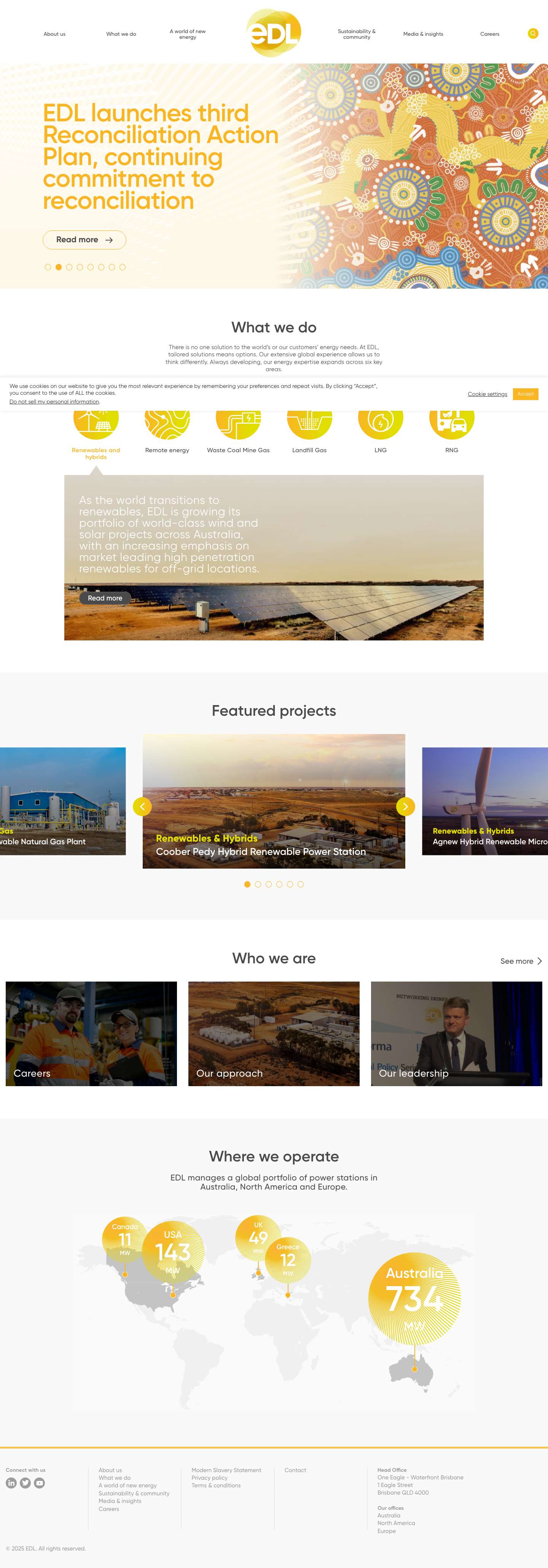
Task: Select the second Featured projects dot
Action: (x=258, y=885)
